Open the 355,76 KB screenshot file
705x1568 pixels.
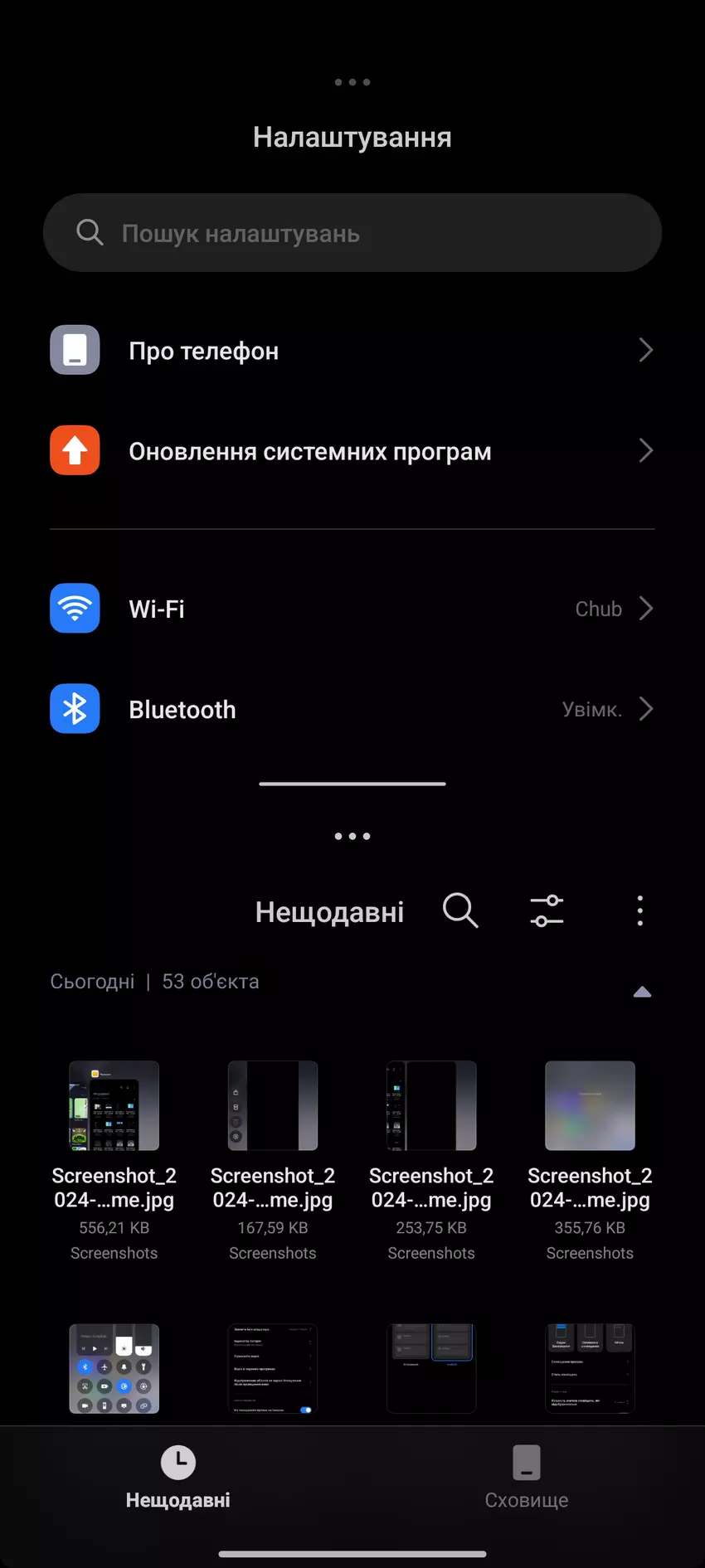[590, 1106]
